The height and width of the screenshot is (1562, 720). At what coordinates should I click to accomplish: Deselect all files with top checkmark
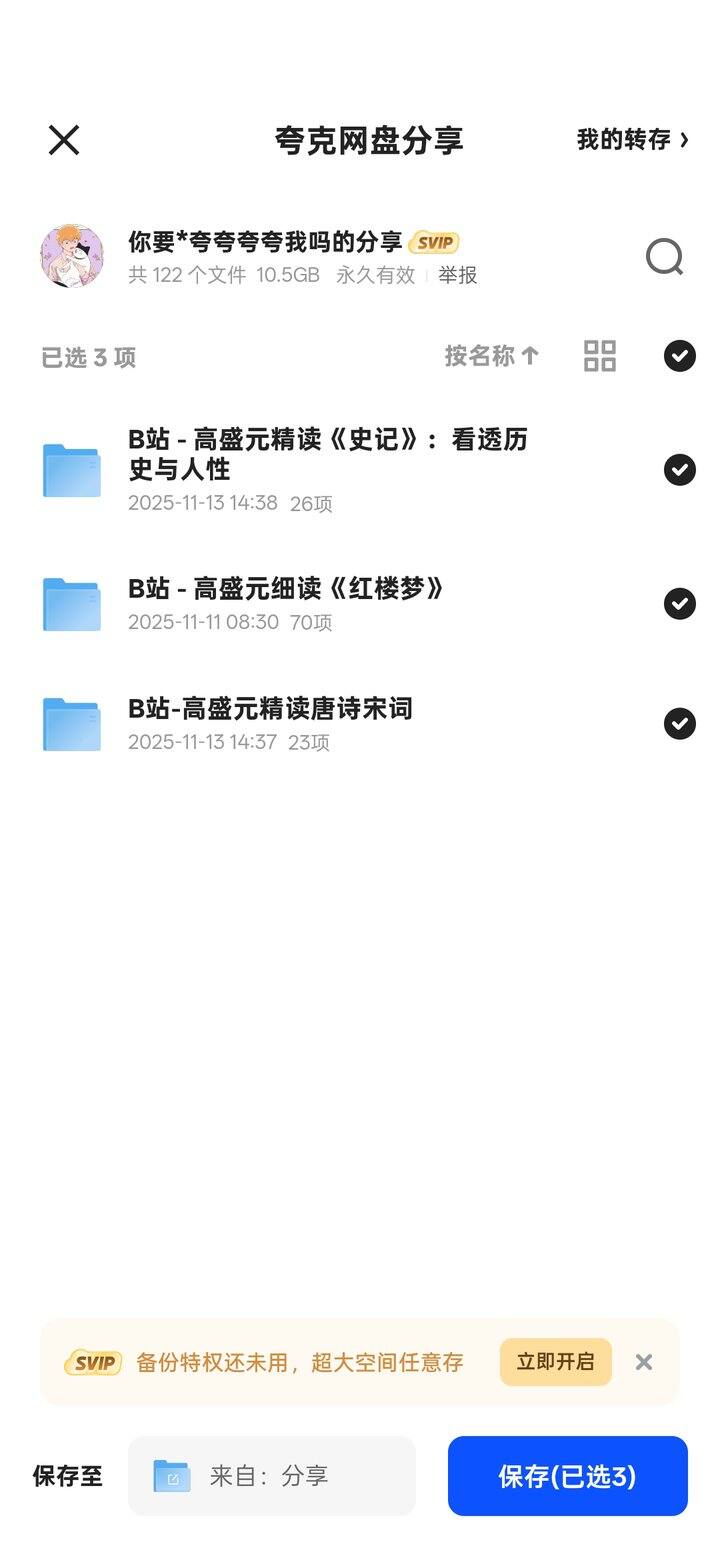point(678,356)
